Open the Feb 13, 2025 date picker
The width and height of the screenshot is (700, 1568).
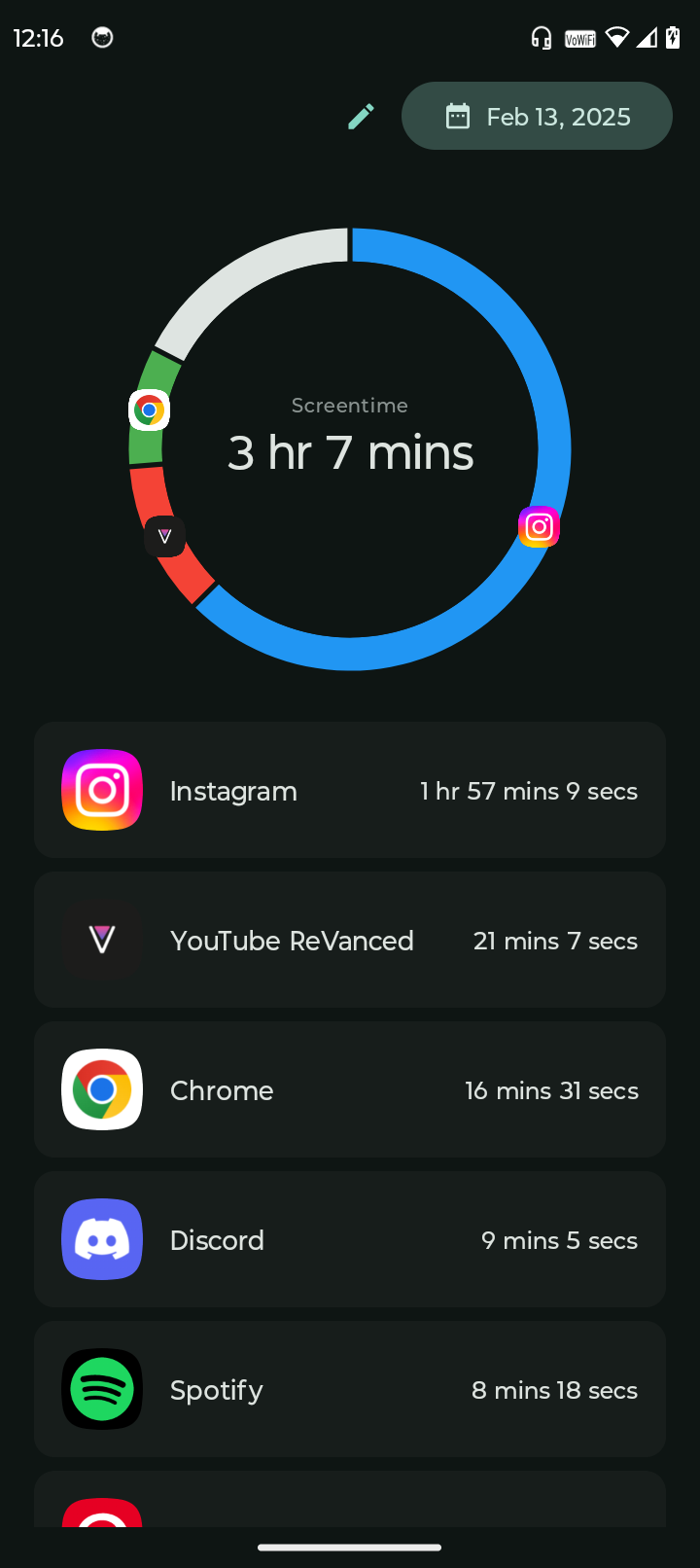[x=537, y=117]
